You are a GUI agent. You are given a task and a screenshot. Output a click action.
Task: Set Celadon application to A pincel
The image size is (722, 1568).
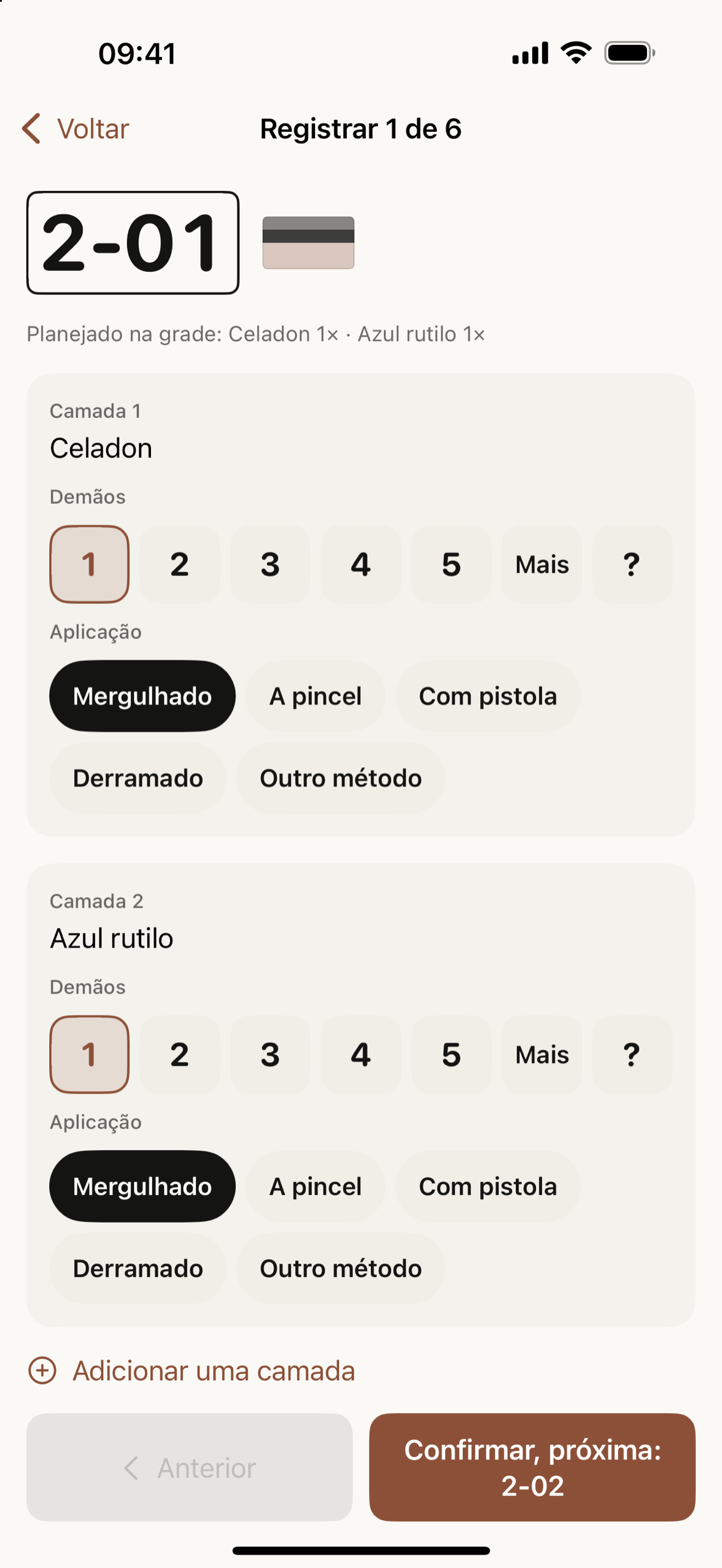click(x=316, y=696)
